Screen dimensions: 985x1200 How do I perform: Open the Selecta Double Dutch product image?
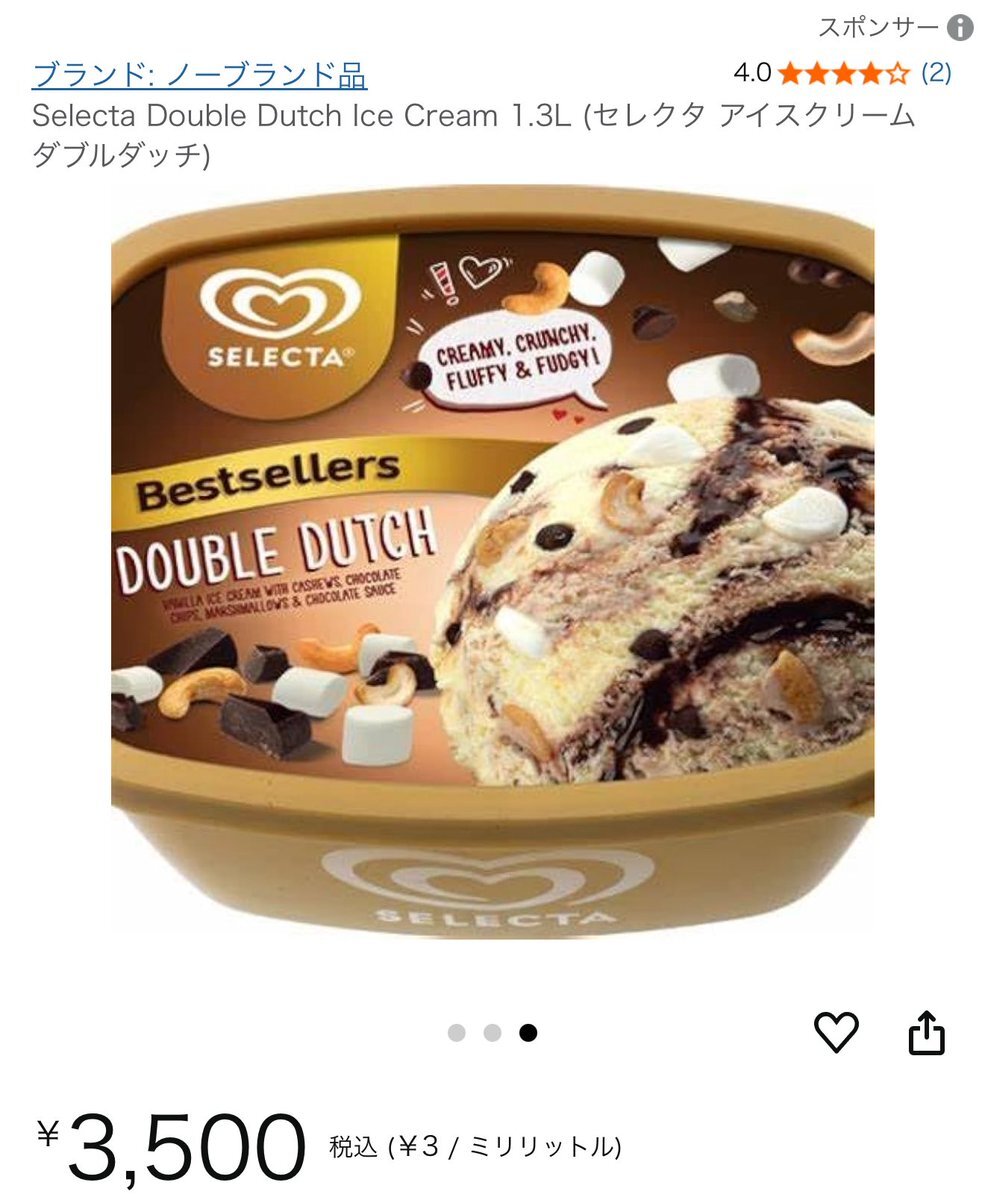pos(492,560)
